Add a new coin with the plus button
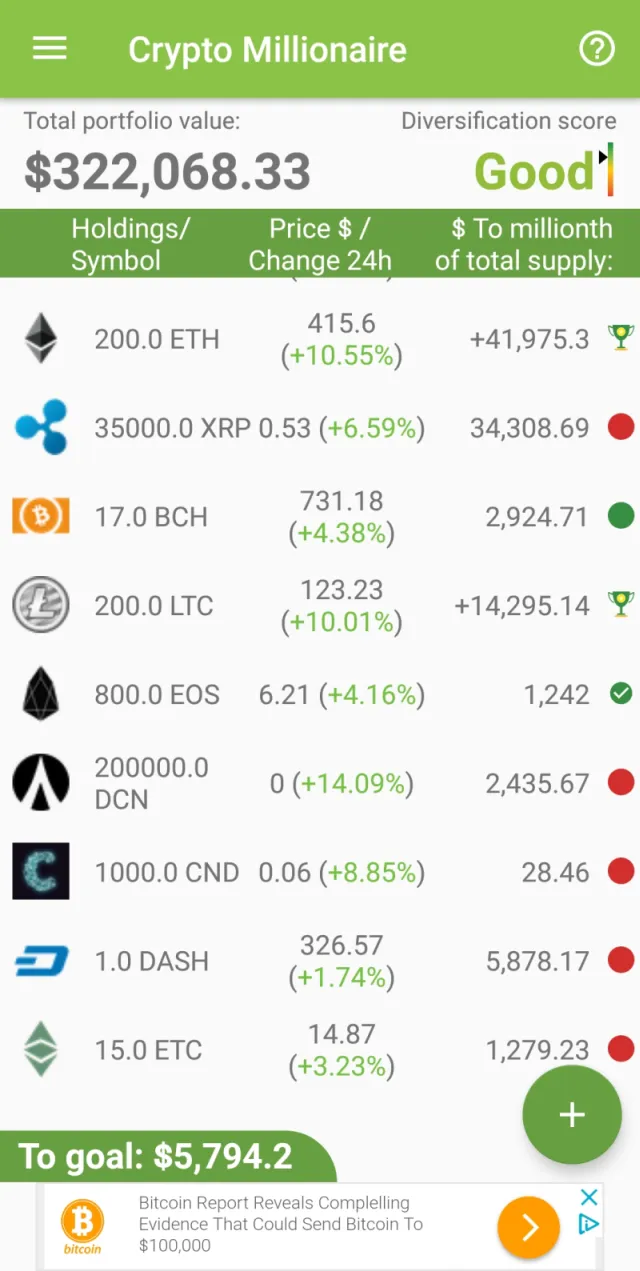The image size is (640, 1271). (571, 1115)
